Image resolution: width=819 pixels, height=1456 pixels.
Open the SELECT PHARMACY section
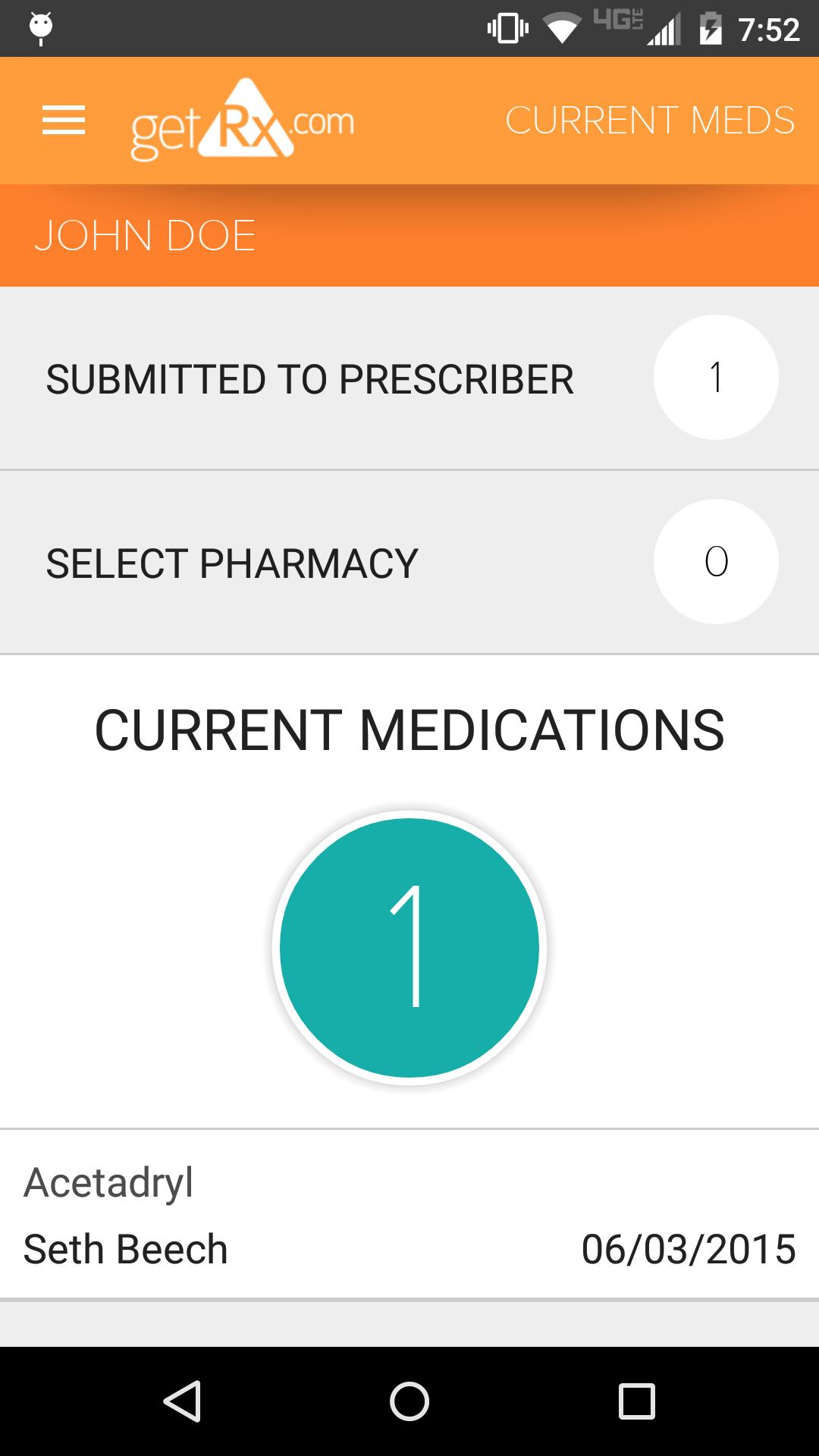[x=231, y=561]
